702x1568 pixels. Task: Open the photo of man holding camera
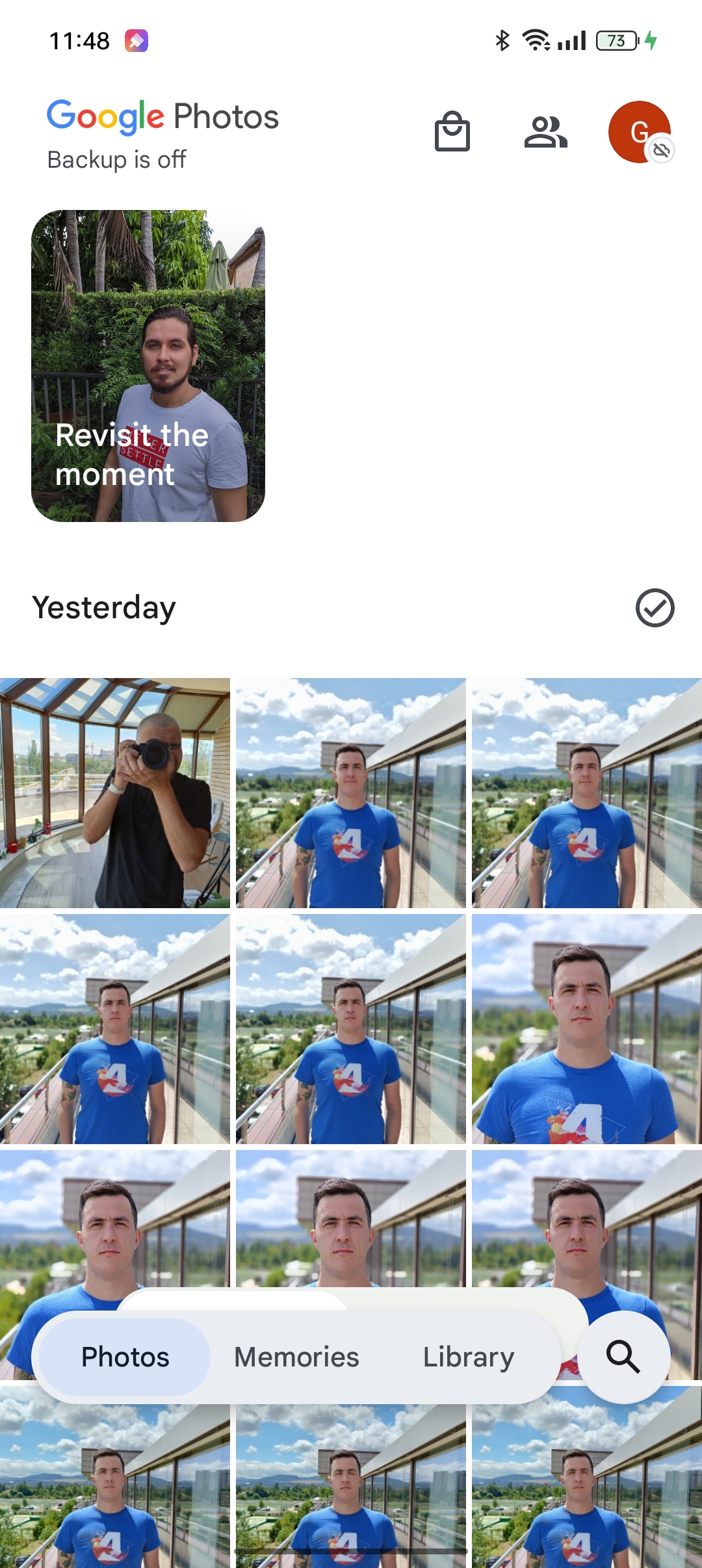115,792
